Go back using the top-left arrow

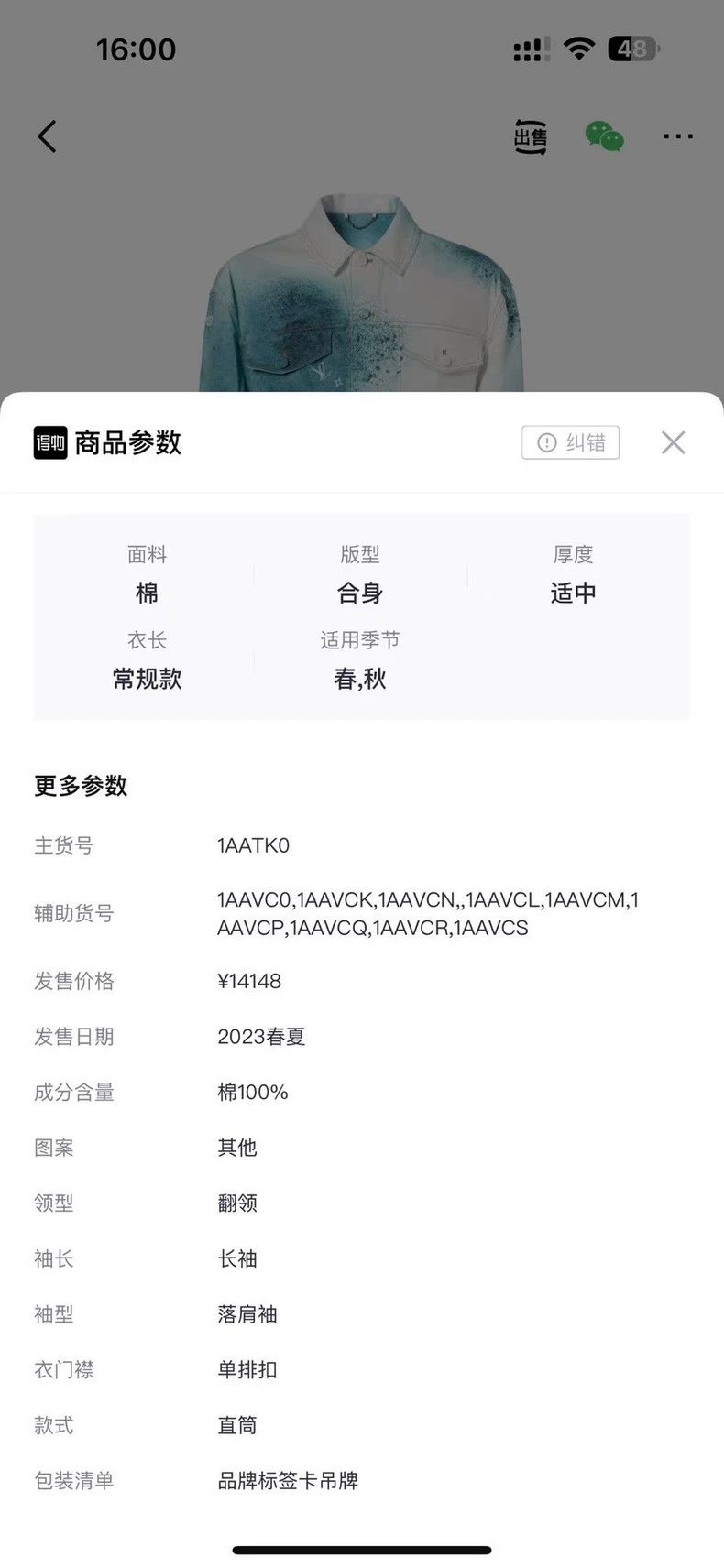pos(47,136)
